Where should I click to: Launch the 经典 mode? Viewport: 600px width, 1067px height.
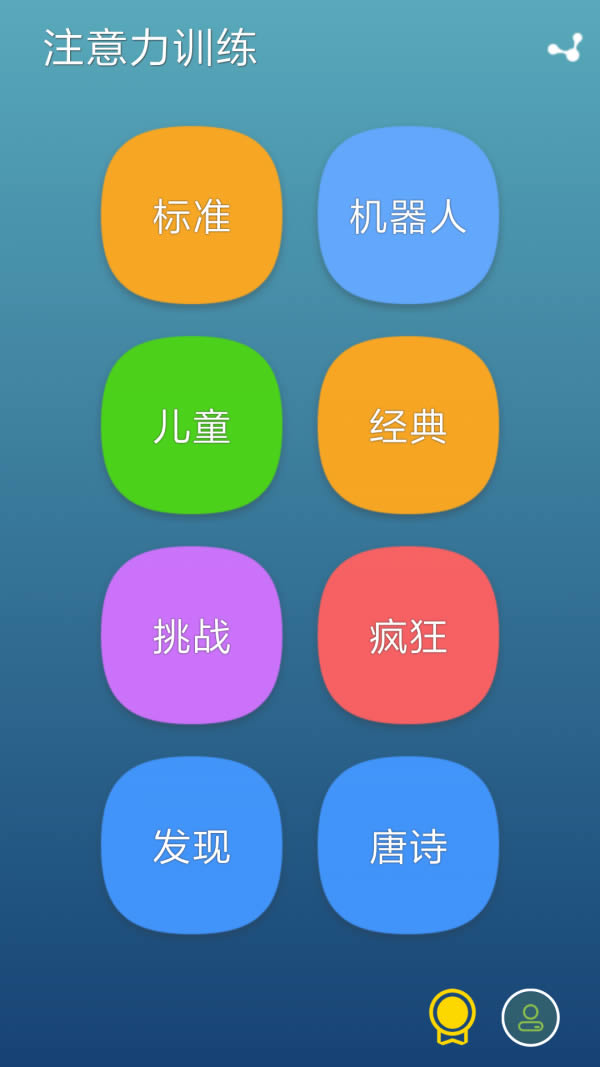408,425
